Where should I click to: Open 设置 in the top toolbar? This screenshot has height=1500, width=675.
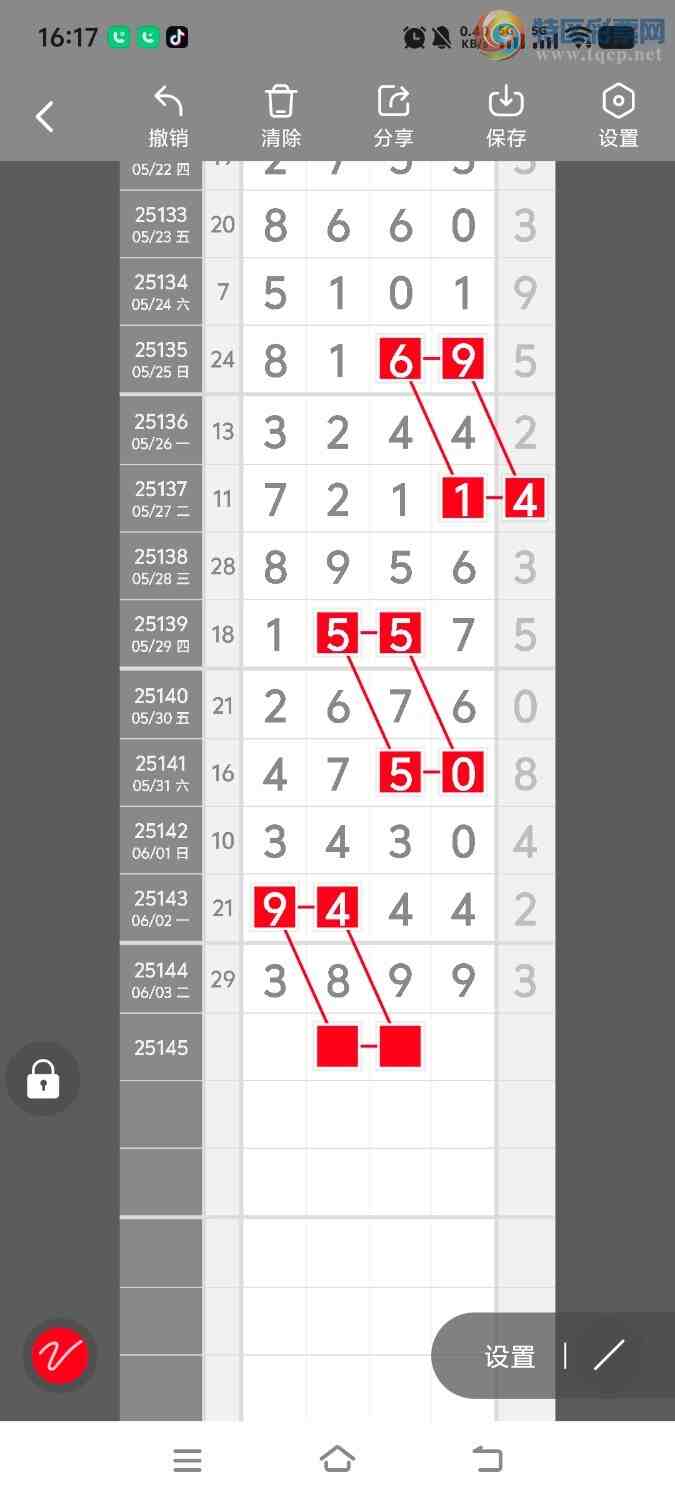[618, 117]
